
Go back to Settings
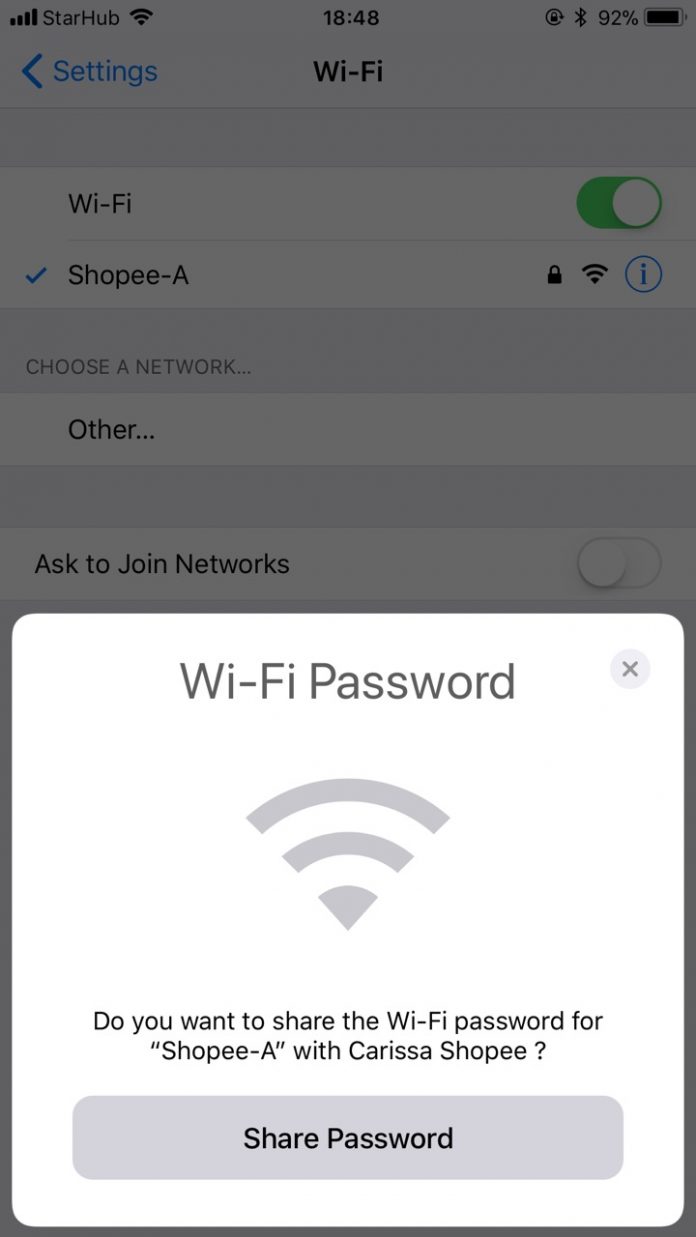pos(90,72)
